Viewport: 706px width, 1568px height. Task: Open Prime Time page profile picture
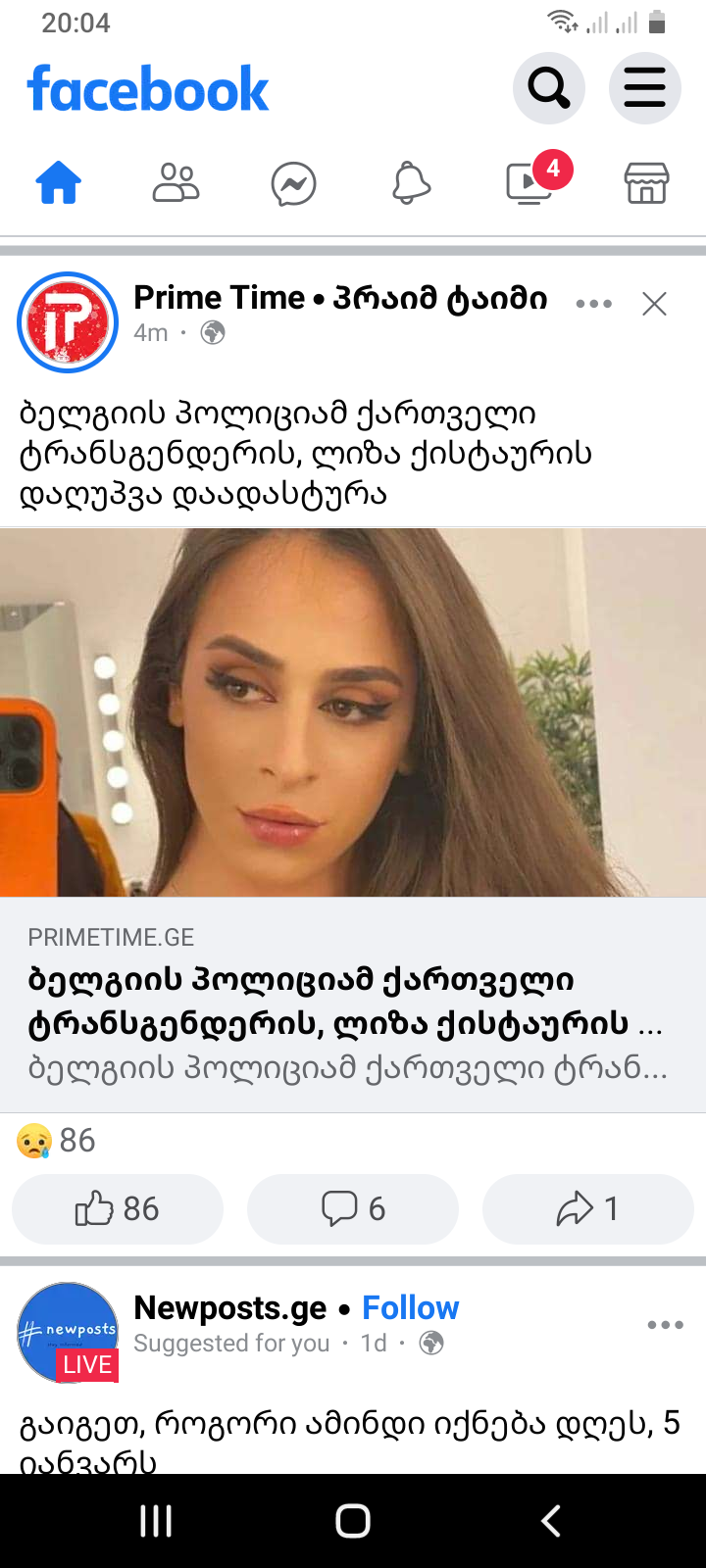point(68,322)
